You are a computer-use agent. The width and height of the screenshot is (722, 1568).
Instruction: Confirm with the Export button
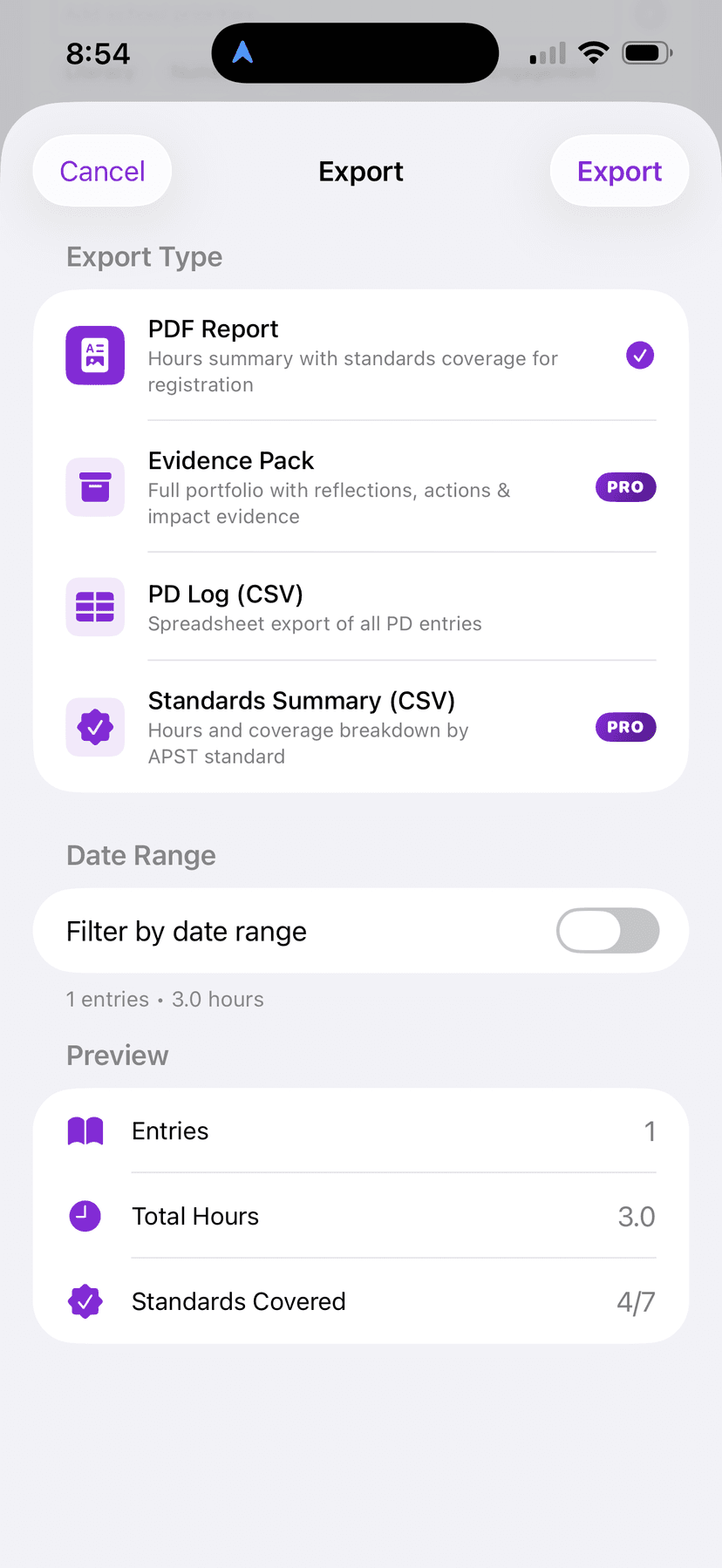(x=619, y=171)
